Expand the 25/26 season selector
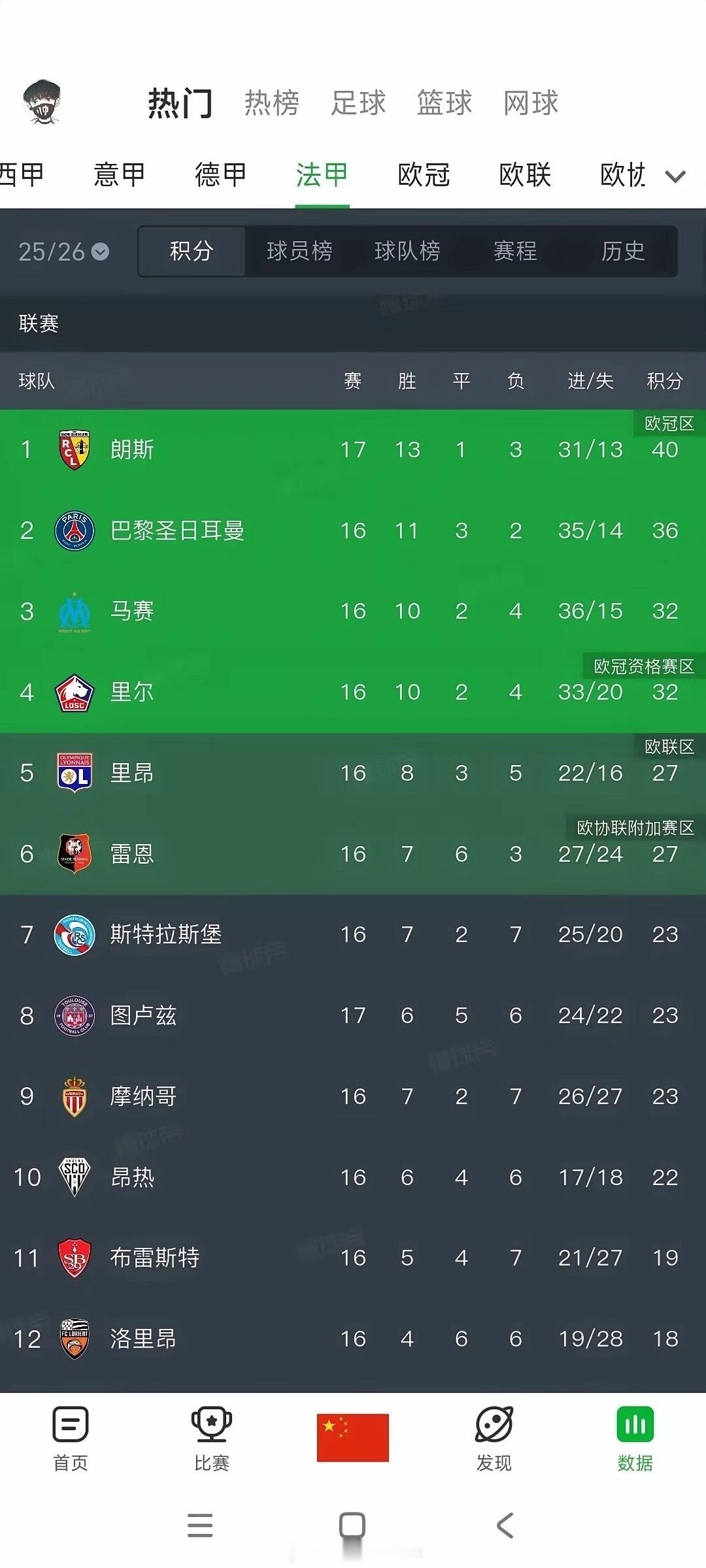This screenshot has height=1568, width=706. point(62,252)
